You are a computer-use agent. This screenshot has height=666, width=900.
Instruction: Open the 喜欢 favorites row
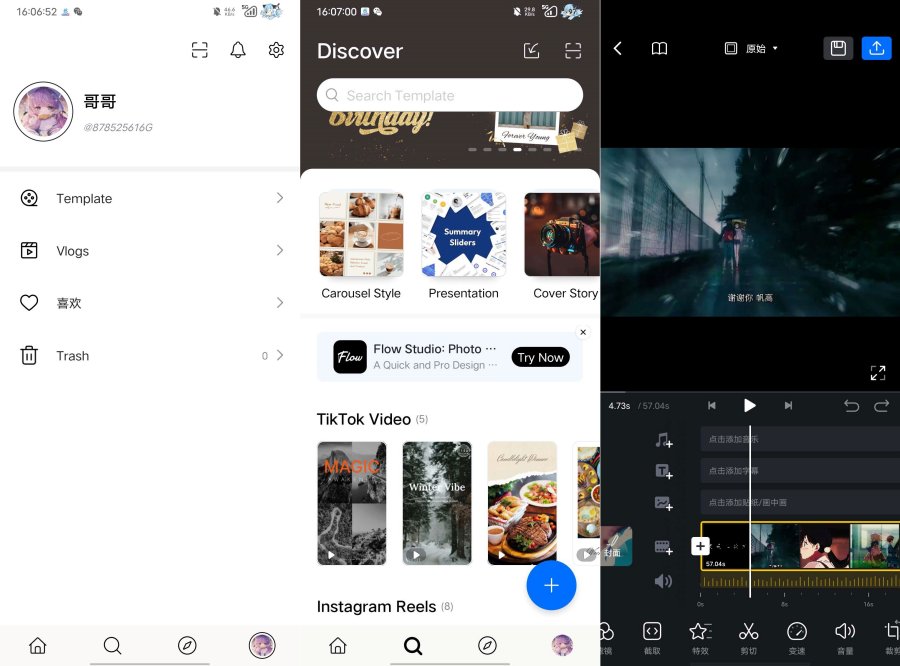pyautogui.click(x=150, y=303)
